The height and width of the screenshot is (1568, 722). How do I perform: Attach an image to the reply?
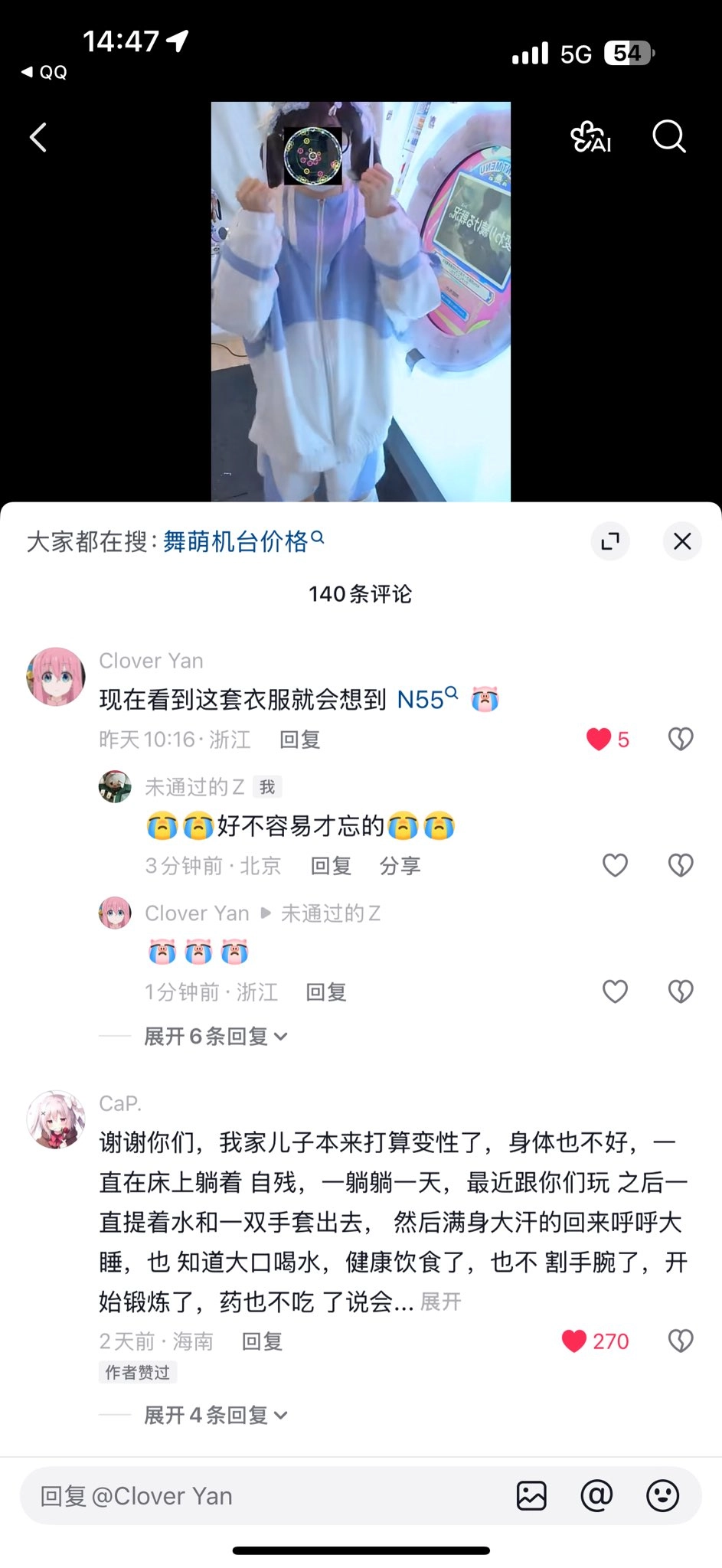point(531,1495)
